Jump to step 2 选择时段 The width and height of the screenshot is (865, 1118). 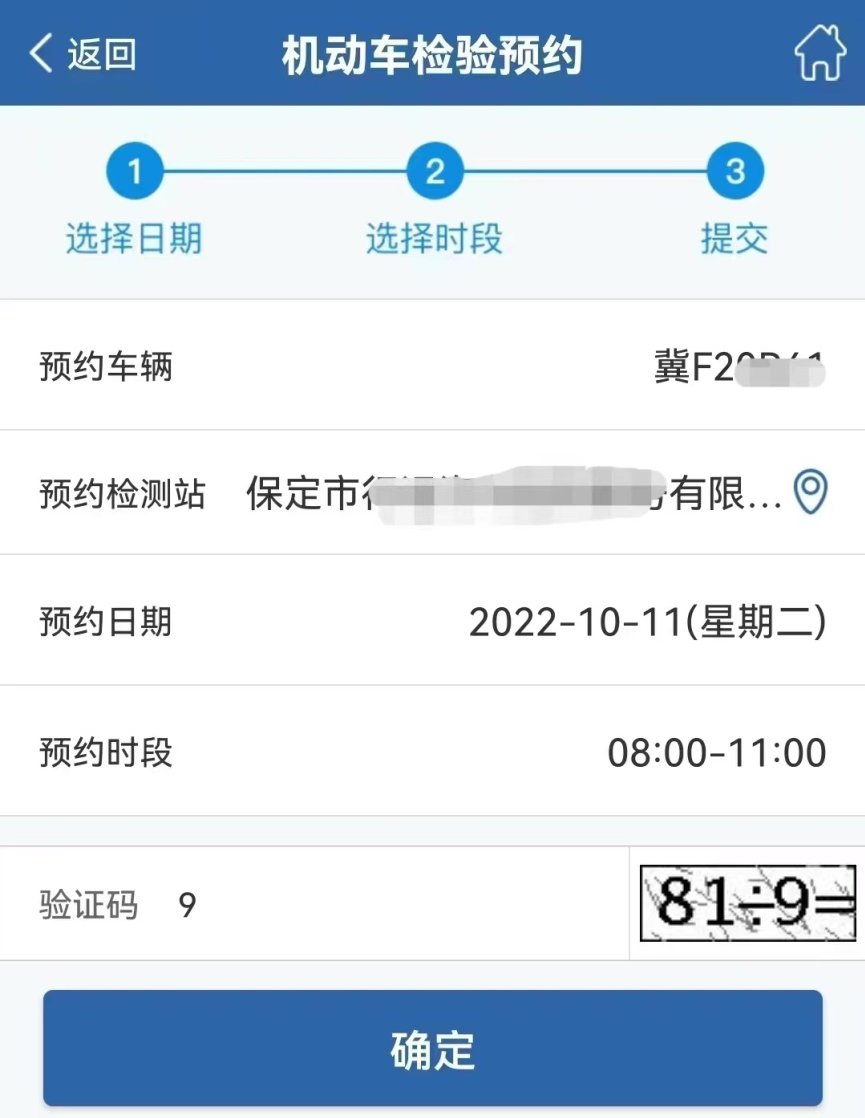click(434, 173)
